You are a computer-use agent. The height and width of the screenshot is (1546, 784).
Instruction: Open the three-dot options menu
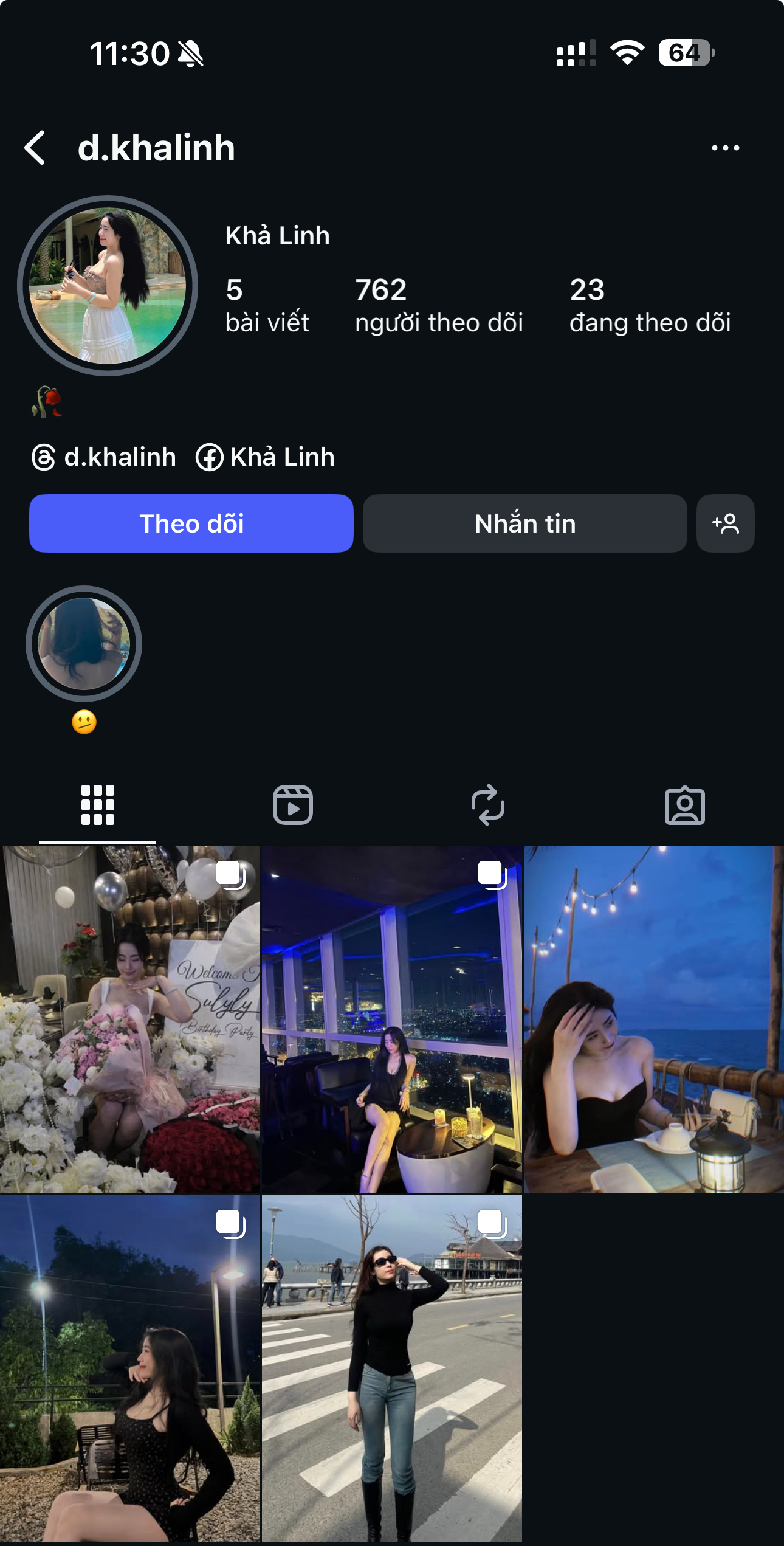pyautogui.click(x=725, y=148)
